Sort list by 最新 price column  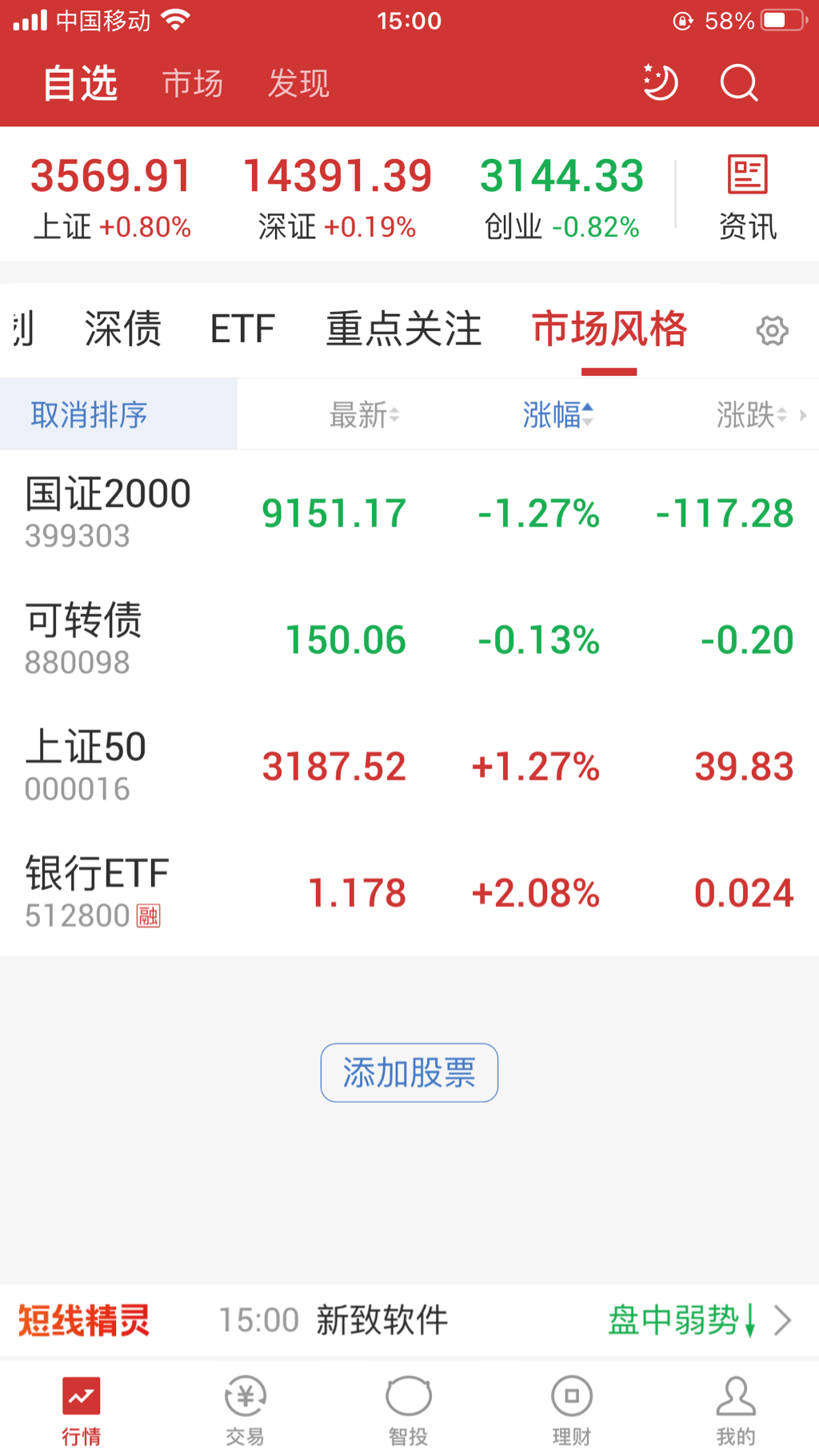pos(364,415)
